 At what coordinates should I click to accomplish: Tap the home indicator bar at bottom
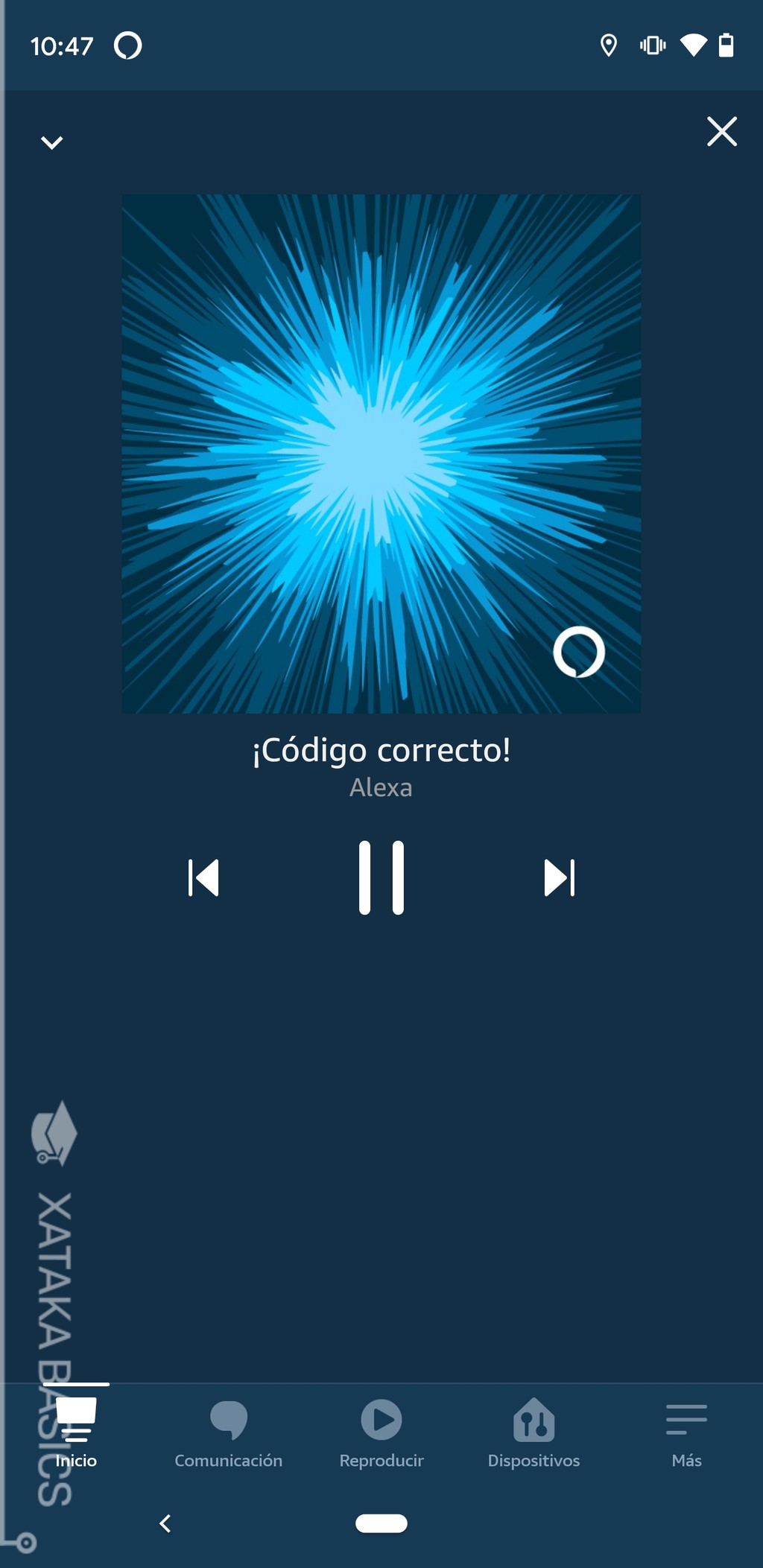[x=381, y=1524]
